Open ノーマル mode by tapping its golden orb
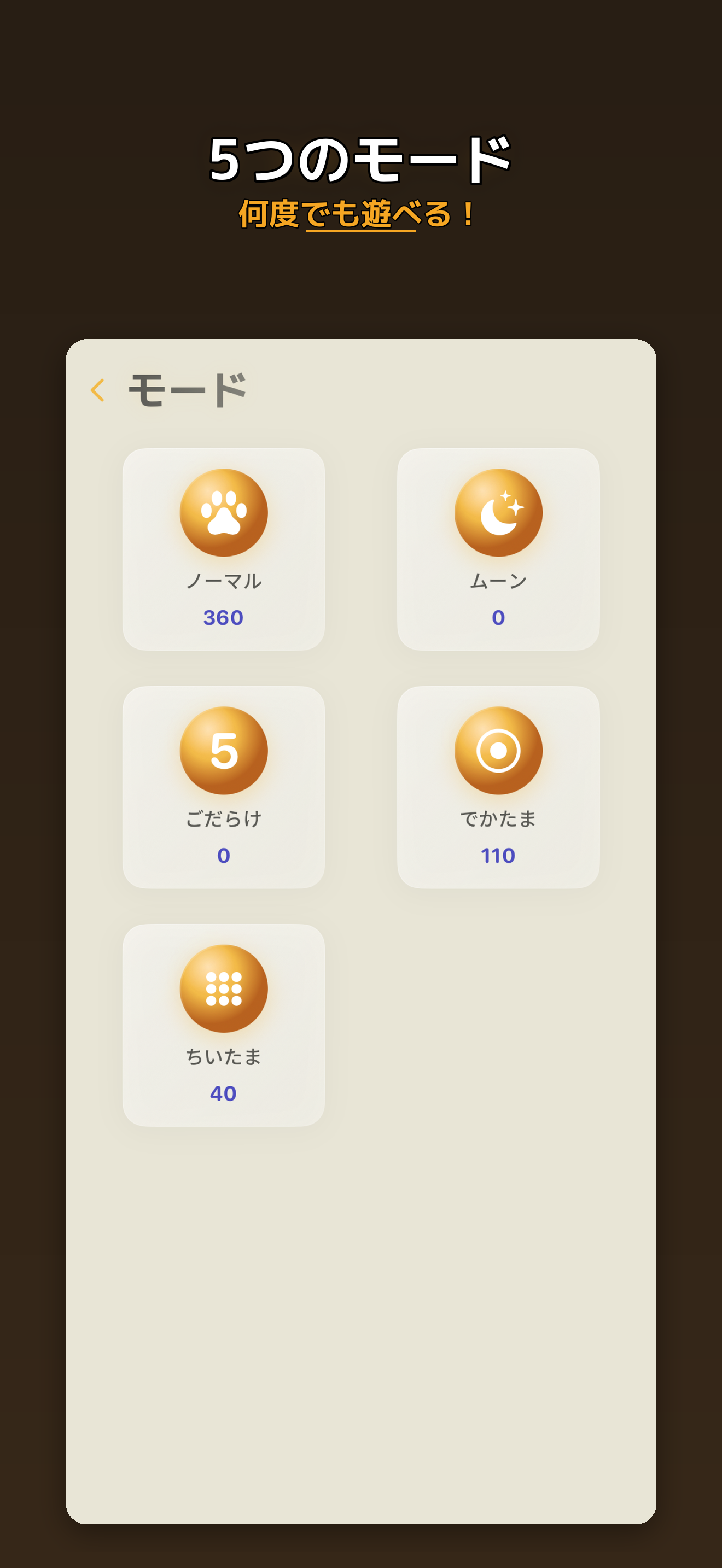The image size is (722, 1568). (x=225, y=513)
